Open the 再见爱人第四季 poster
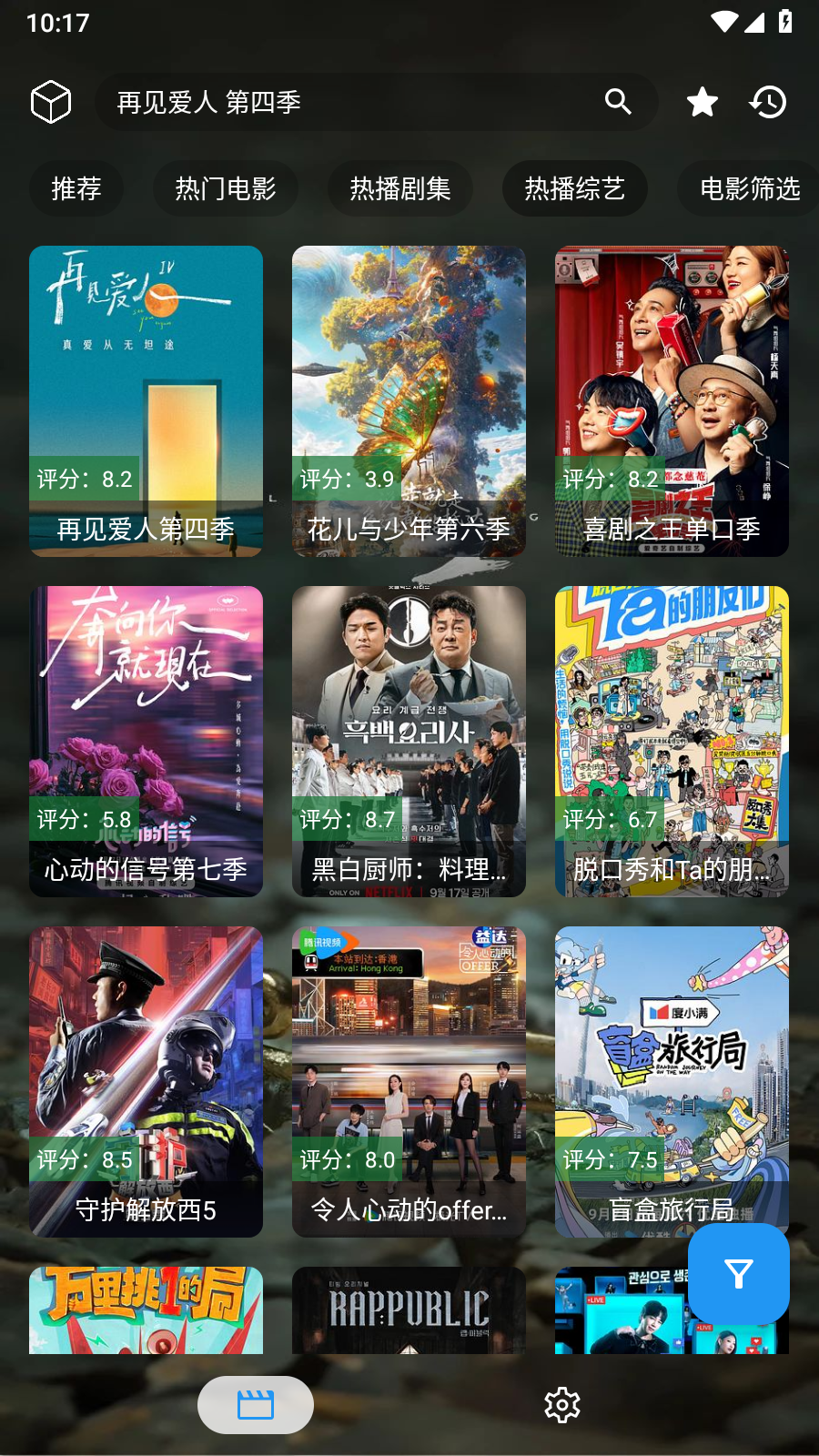This screenshot has height=1456, width=819. tap(146, 400)
